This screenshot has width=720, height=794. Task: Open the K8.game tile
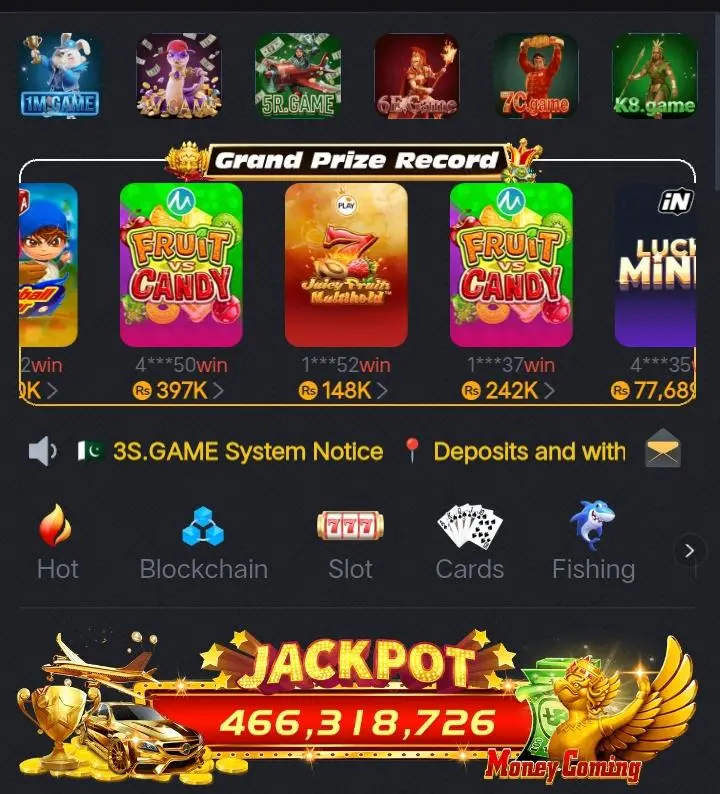(x=654, y=75)
